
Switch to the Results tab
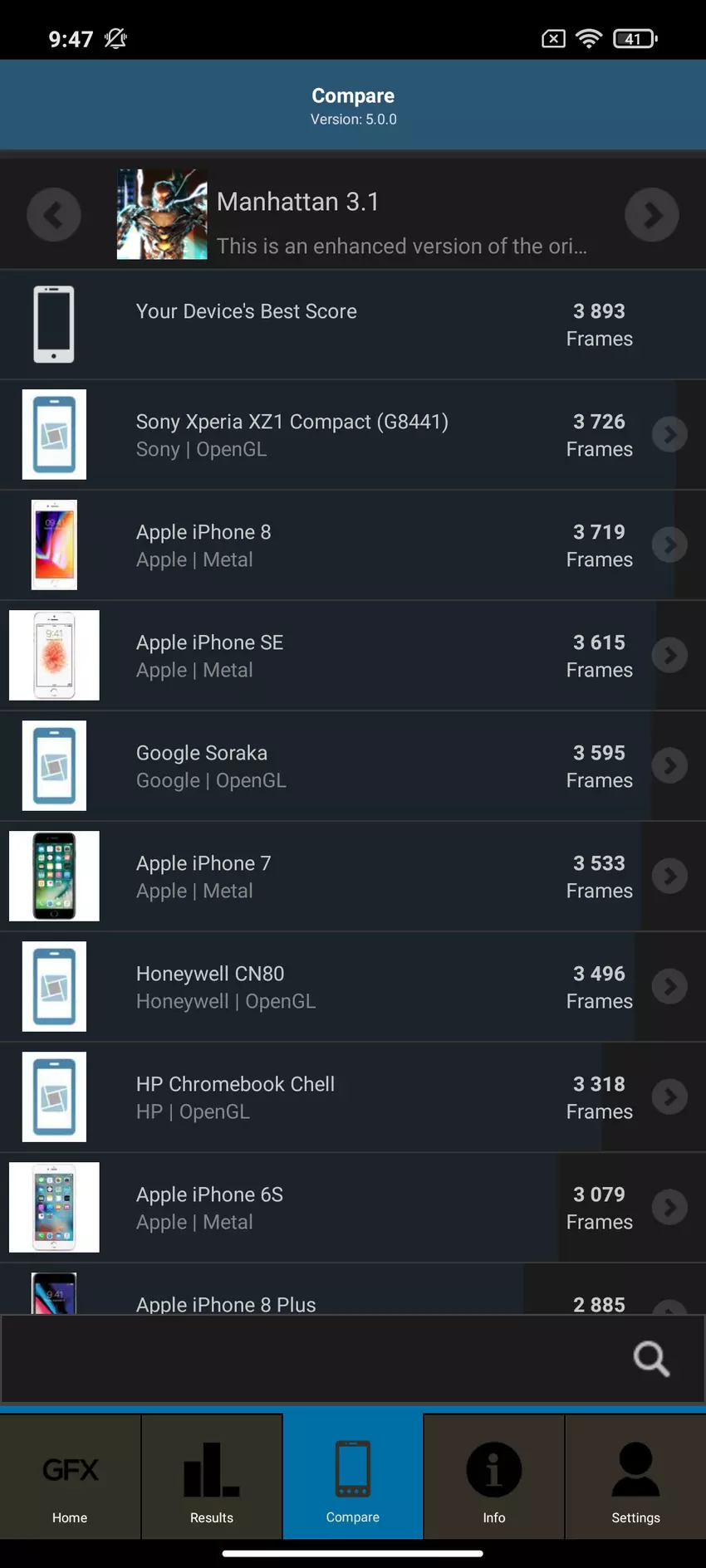pos(212,1478)
